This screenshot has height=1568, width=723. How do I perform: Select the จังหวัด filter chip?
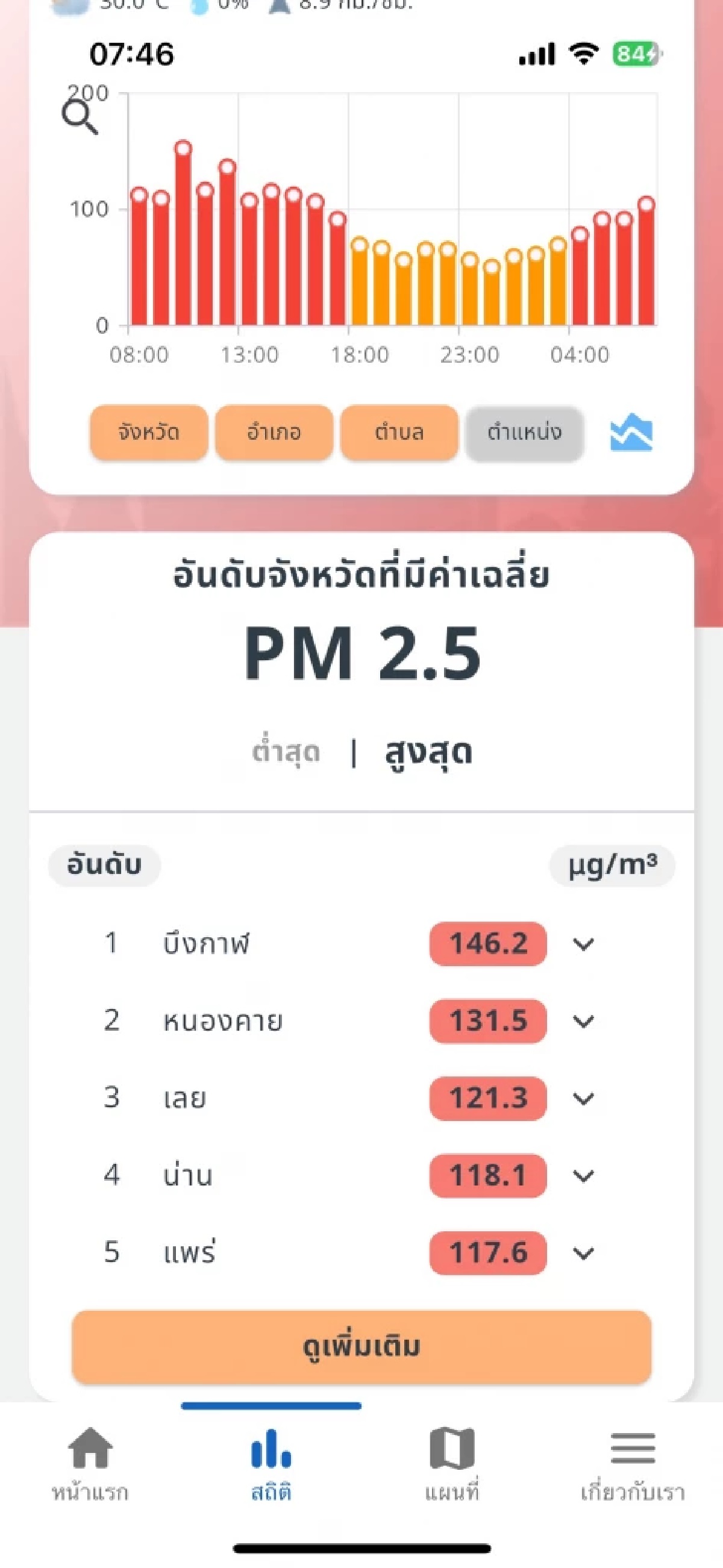click(149, 432)
